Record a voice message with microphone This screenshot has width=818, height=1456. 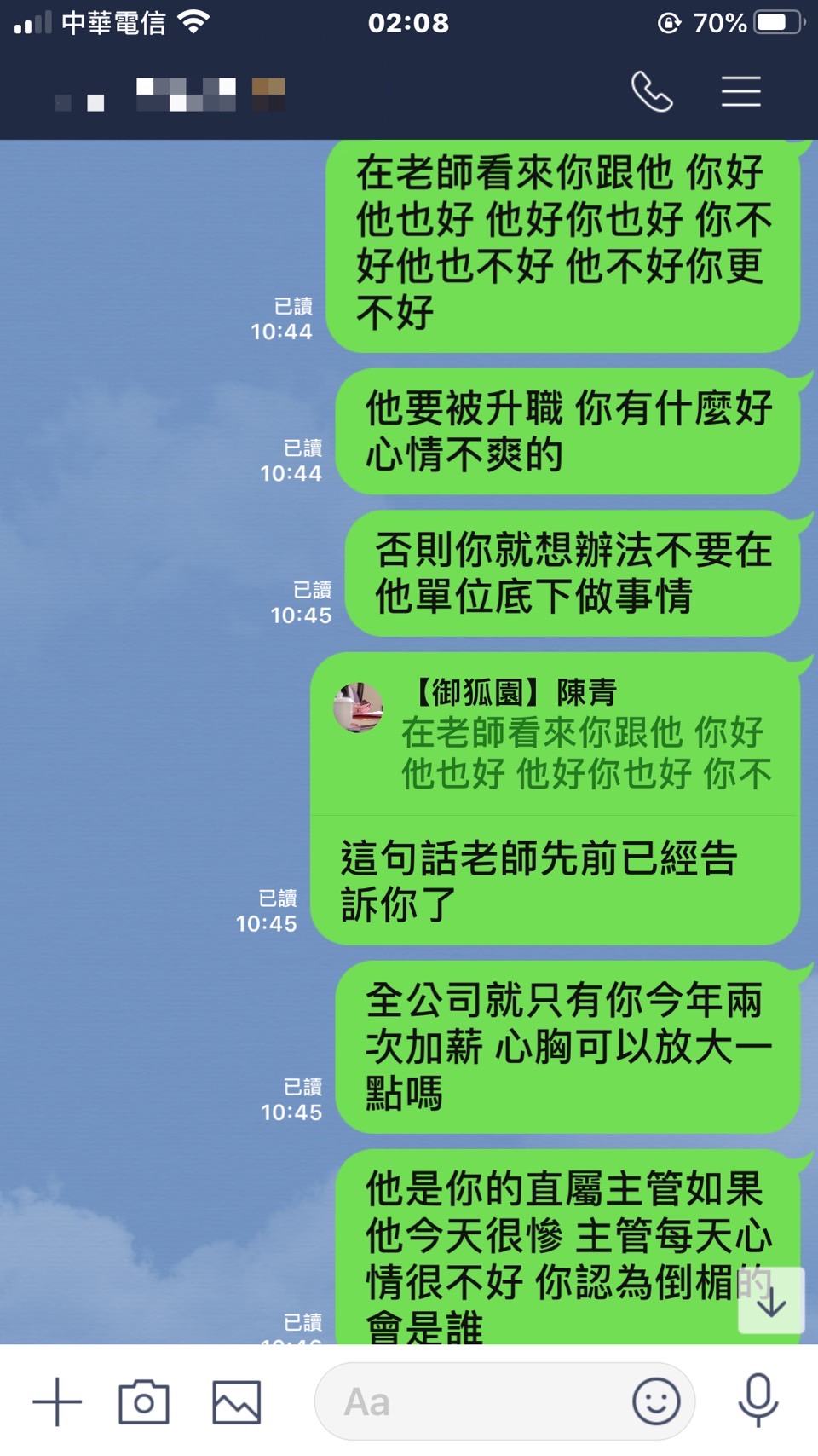[758, 1400]
